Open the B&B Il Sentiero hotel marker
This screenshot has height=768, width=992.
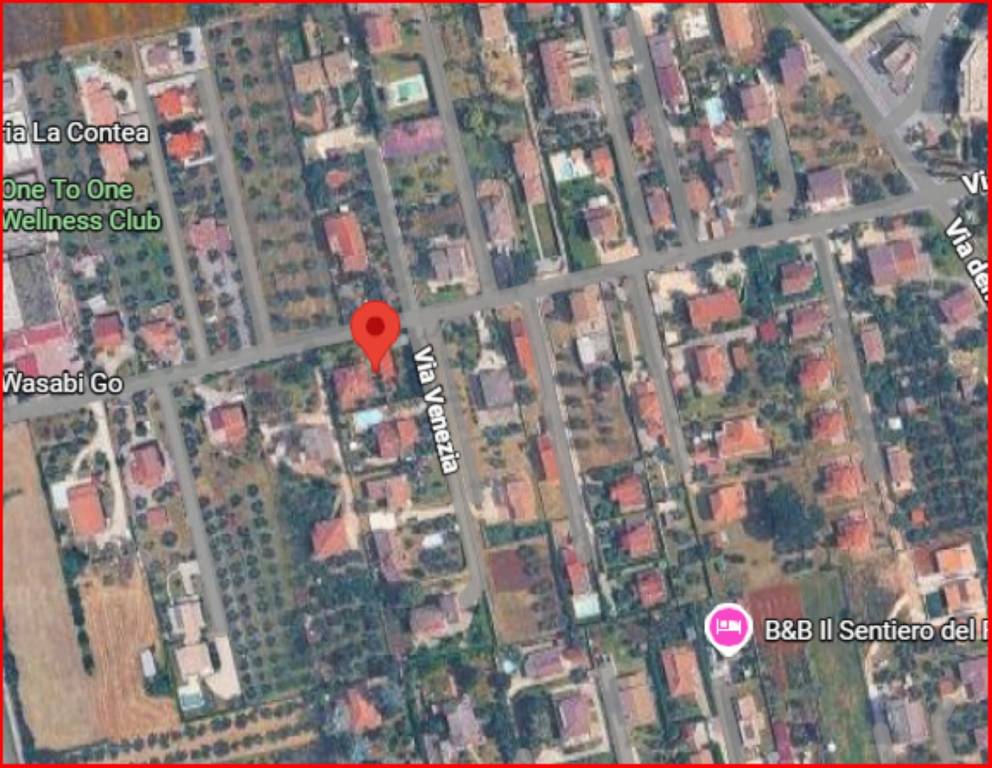click(729, 627)
